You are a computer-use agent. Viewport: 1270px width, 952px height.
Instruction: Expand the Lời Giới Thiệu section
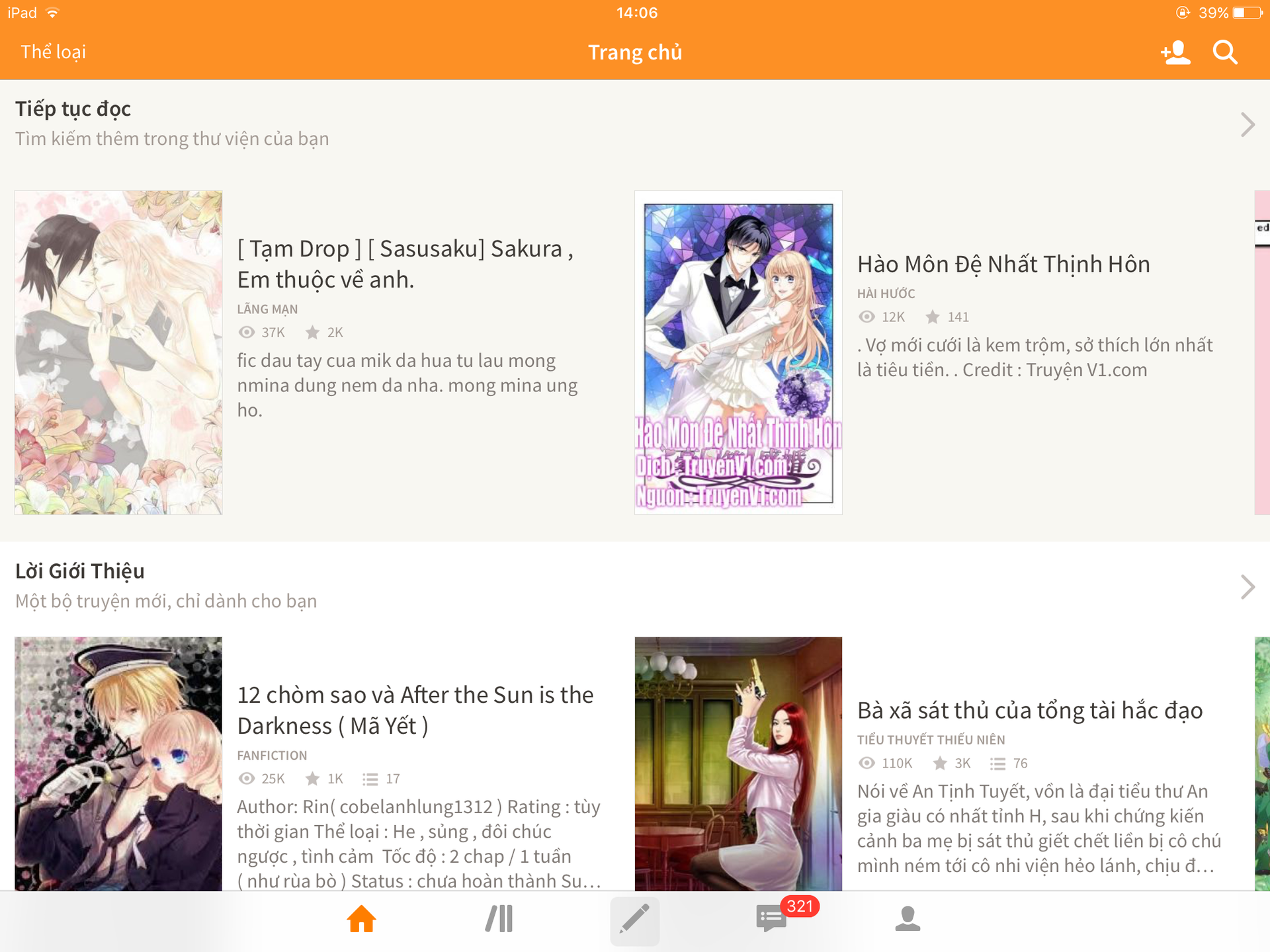[x=1247, y=586]
